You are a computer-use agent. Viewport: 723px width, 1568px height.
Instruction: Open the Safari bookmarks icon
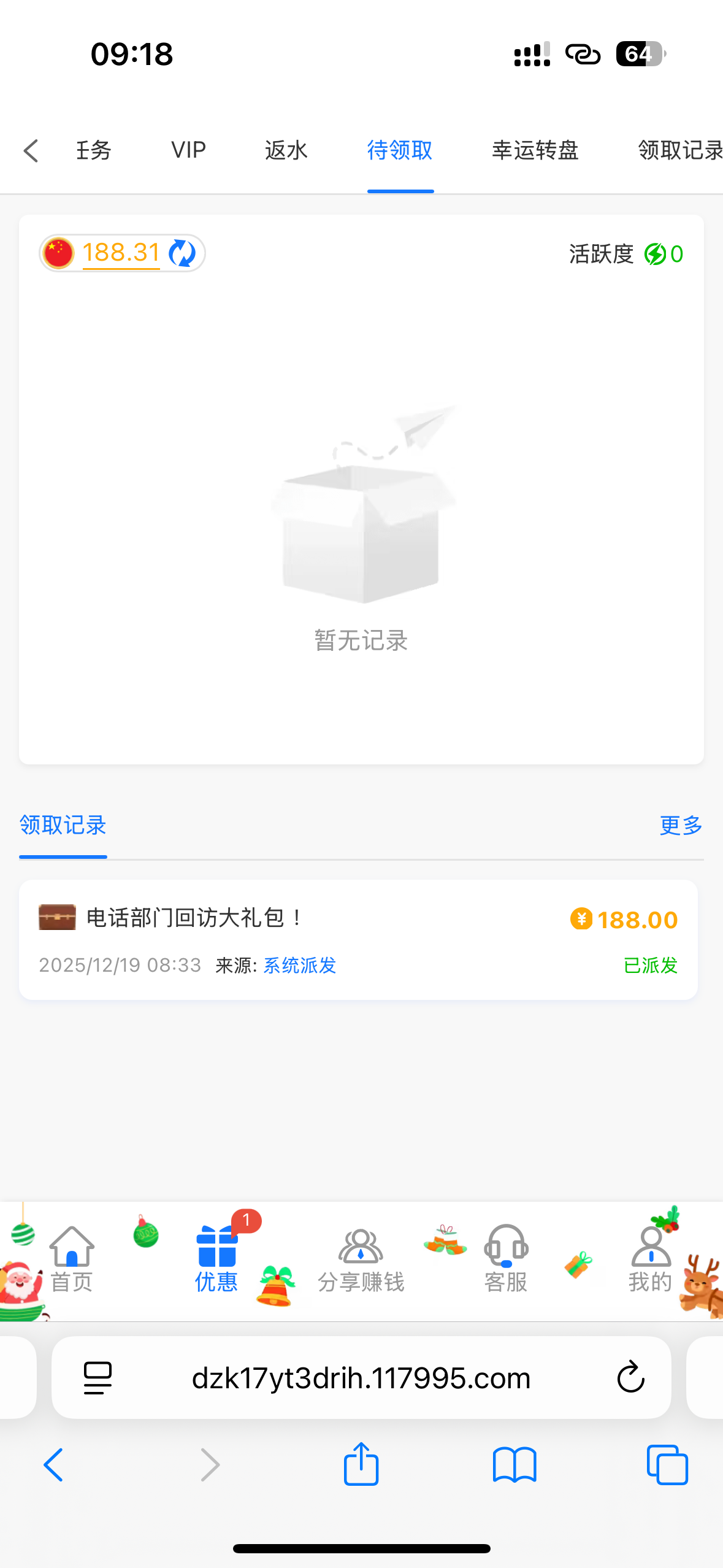tap(515, 1465)
